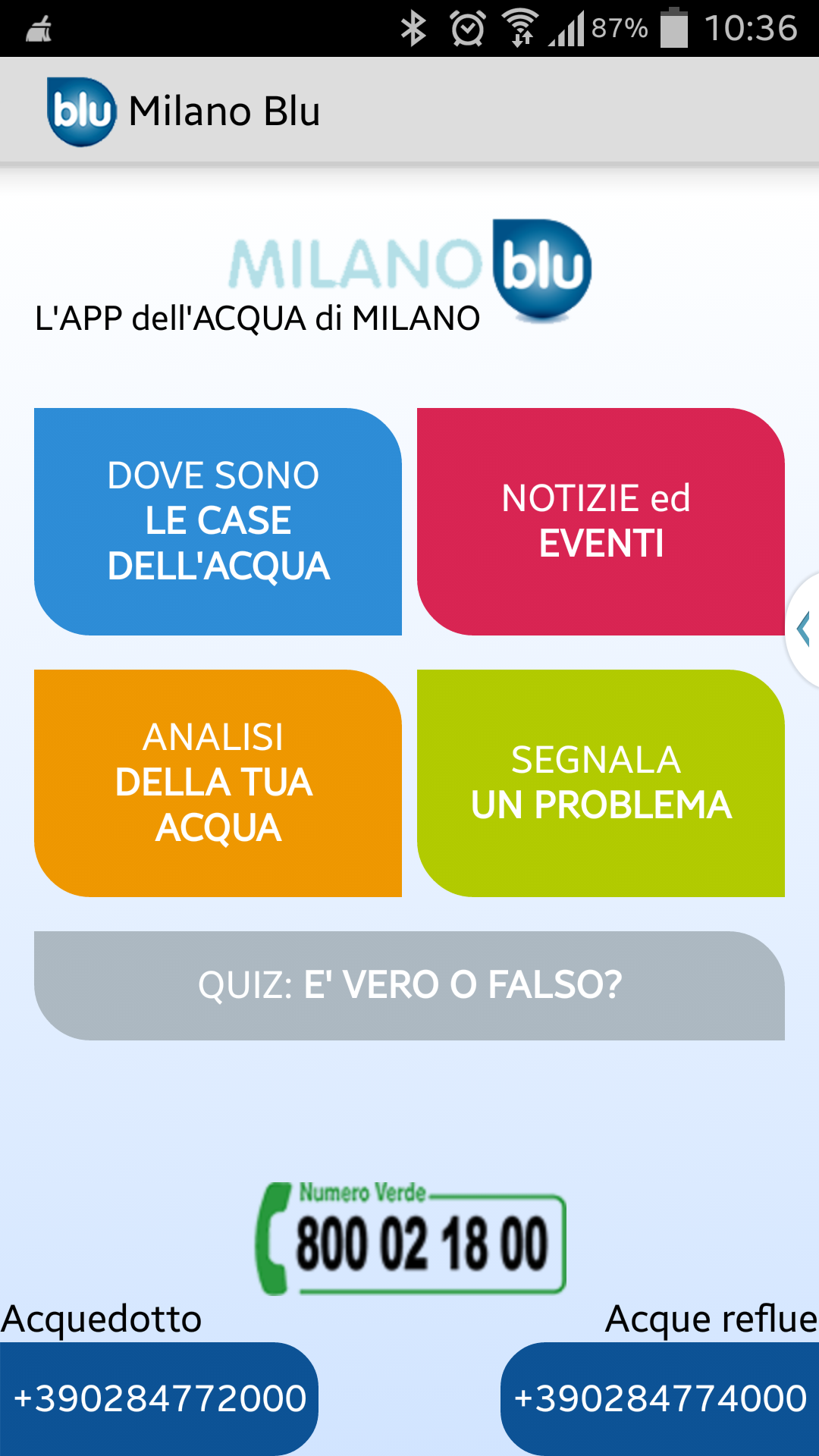Image resolution: width=819 pixels, height=1456 pixels.
Task: Select Analisi della tua acqua
Action: [x=218, y=783]
